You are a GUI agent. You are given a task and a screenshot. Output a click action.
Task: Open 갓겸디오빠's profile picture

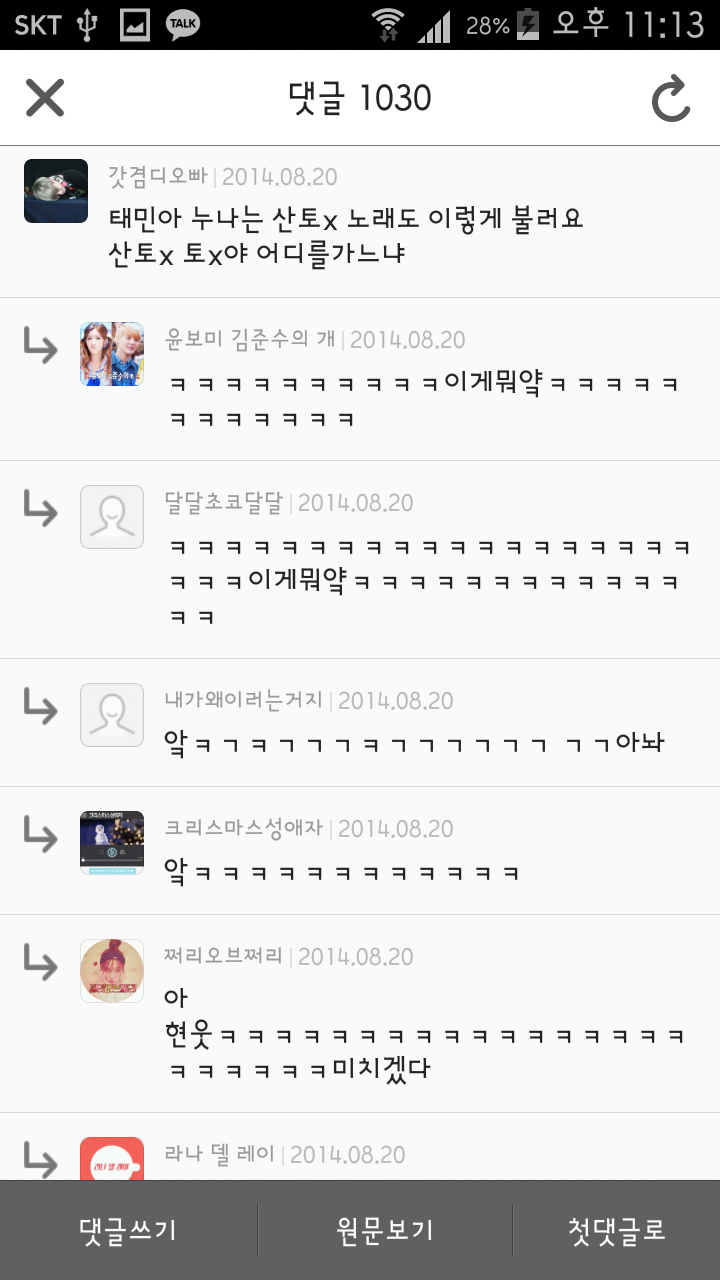click(x=56, y=191)
